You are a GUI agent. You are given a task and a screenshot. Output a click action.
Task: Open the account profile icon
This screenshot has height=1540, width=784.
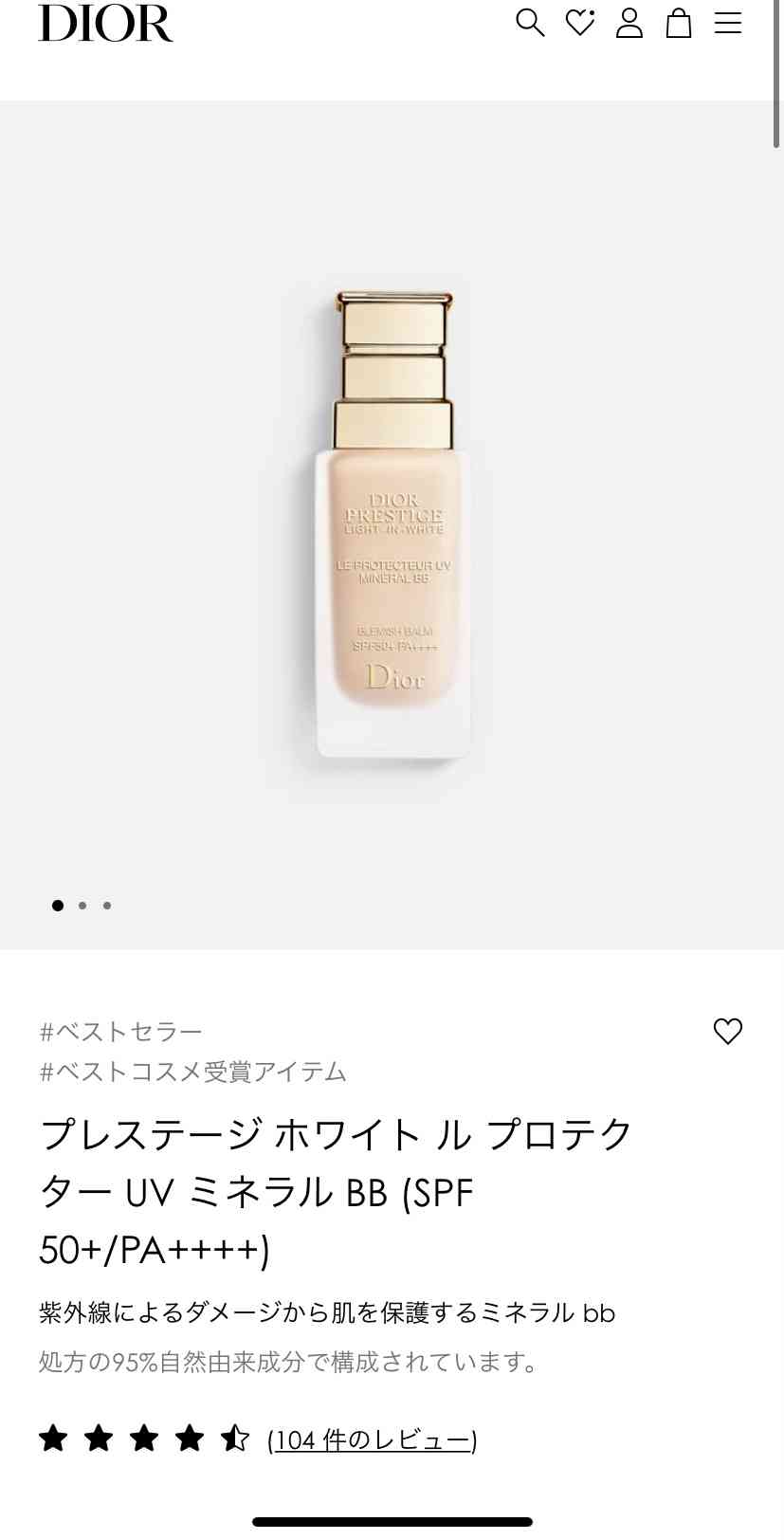[629, 23]
